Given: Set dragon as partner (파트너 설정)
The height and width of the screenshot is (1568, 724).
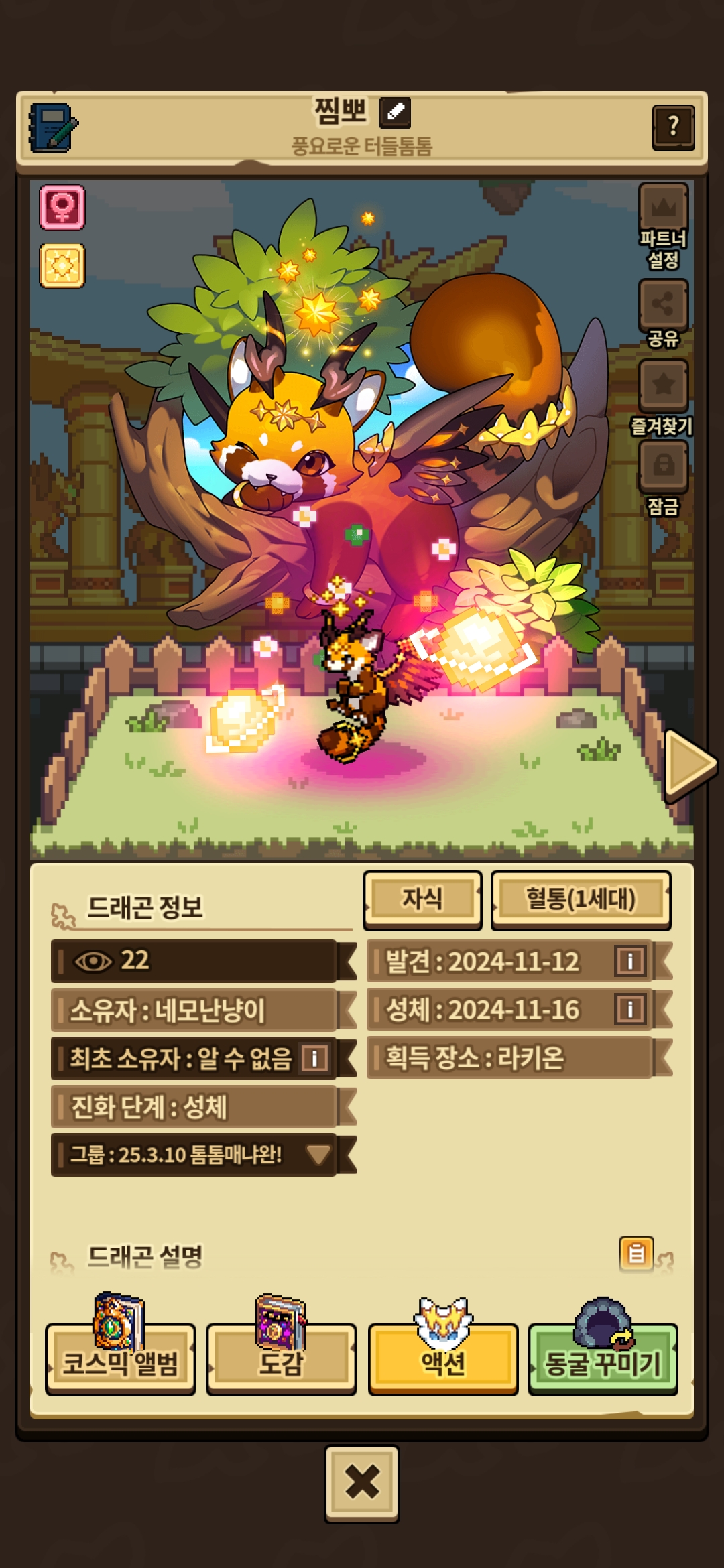Looking at the screenshot, I should pyautogui.click(x=663, y=226).
